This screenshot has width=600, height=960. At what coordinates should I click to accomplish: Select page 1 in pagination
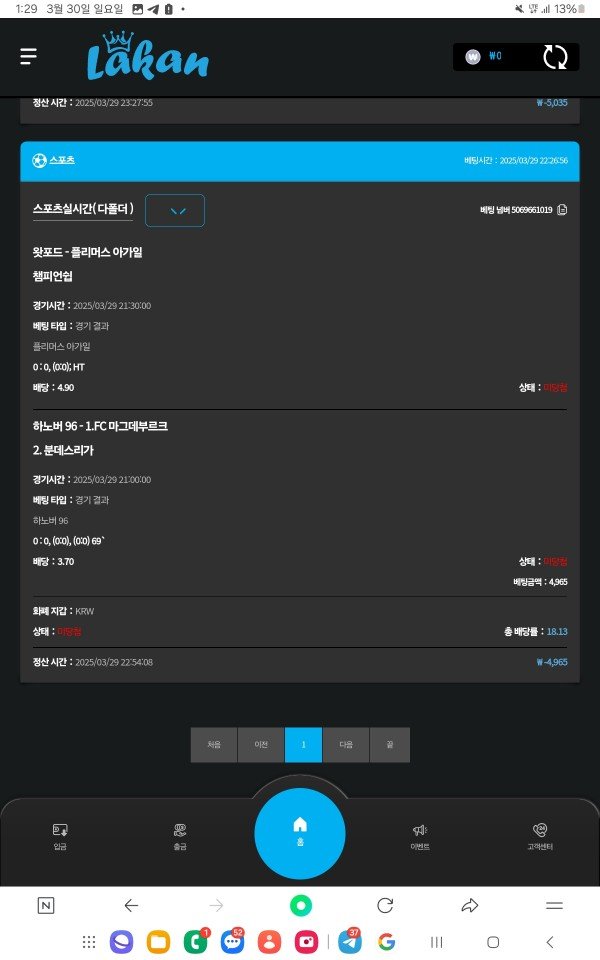[x=303, y=745]
